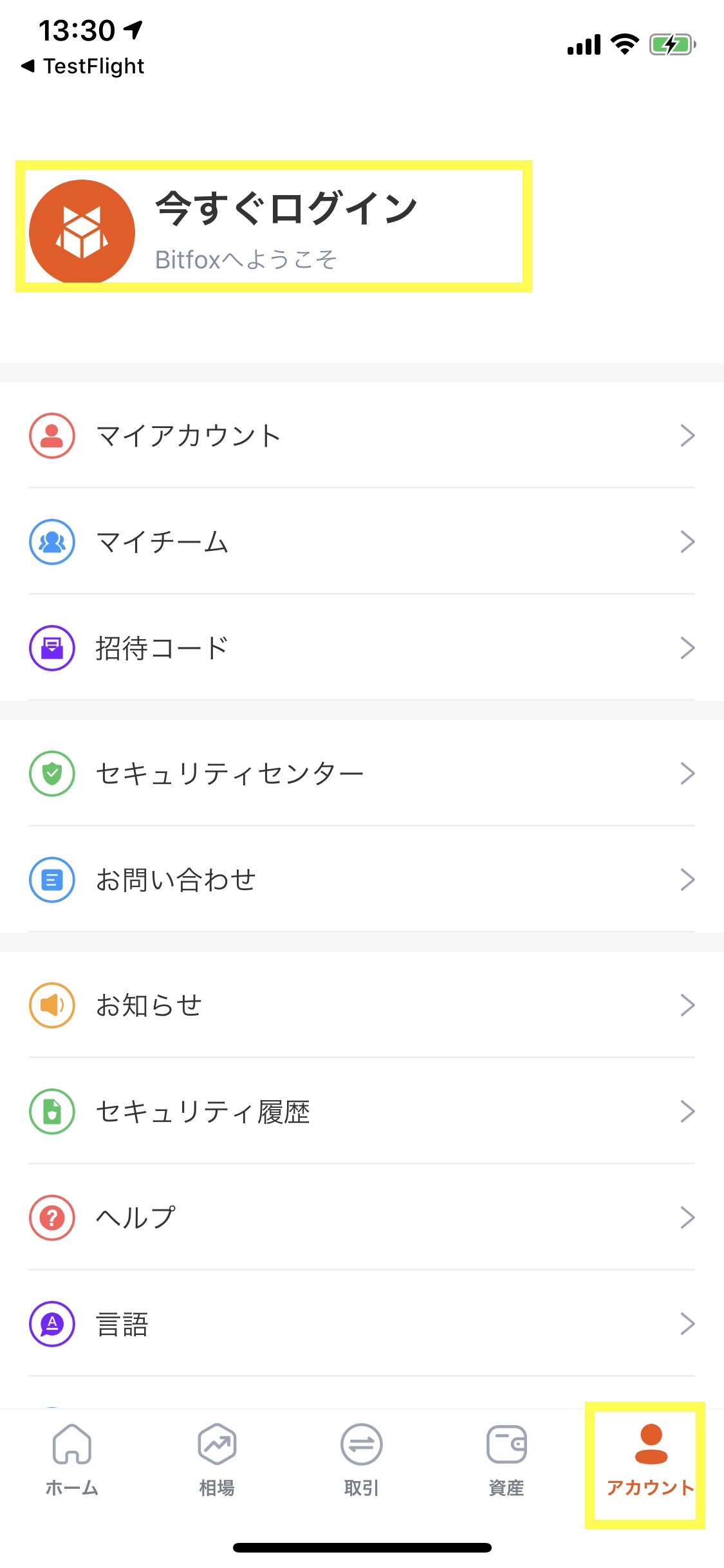Screen dimensions: 724x1568
Task: Open お問い合わせ contact row
Action: (362, 879)
